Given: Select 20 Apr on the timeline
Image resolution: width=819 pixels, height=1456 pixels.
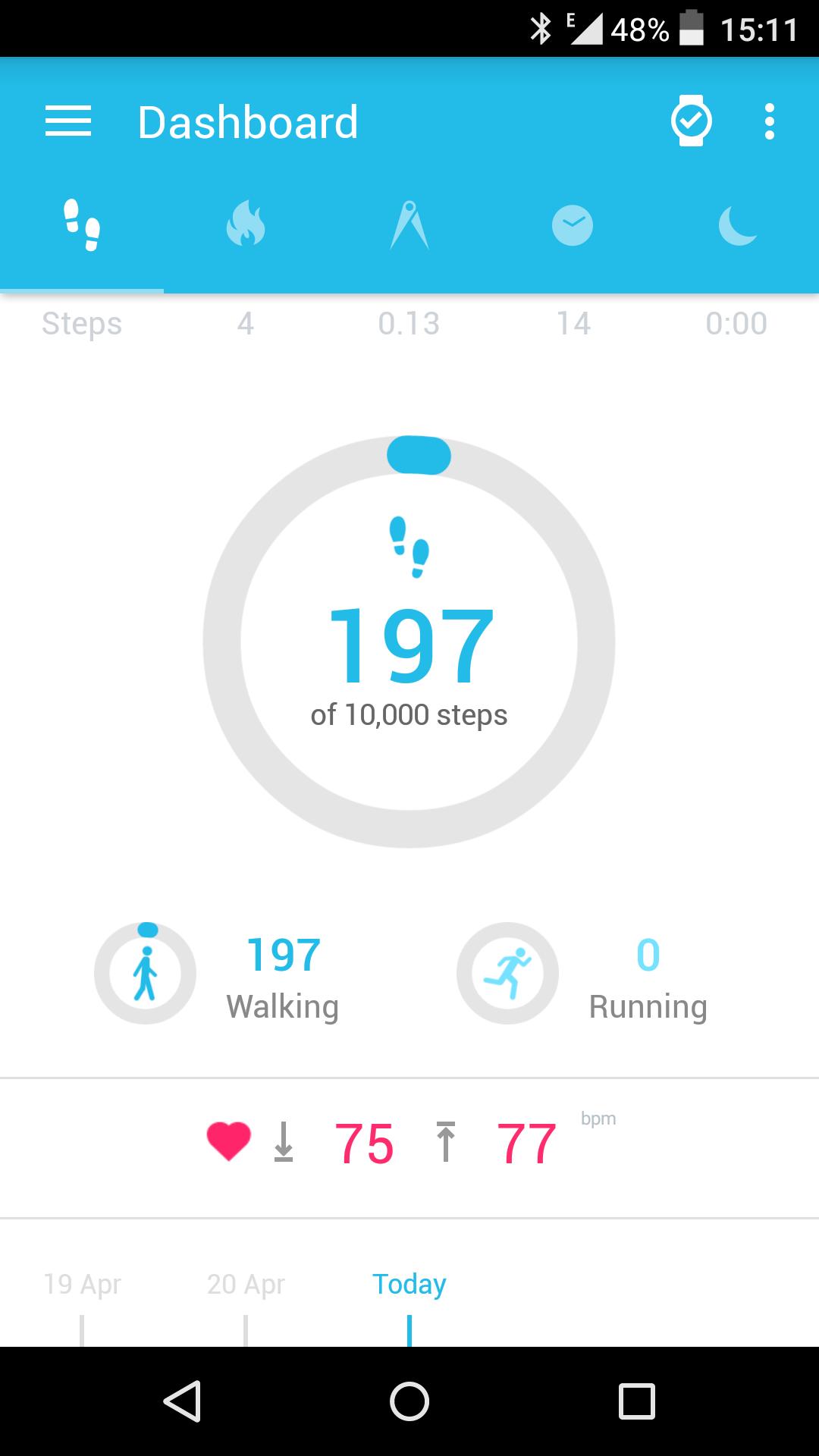Looking at the screenshot, I should (x=246, y=1285).
